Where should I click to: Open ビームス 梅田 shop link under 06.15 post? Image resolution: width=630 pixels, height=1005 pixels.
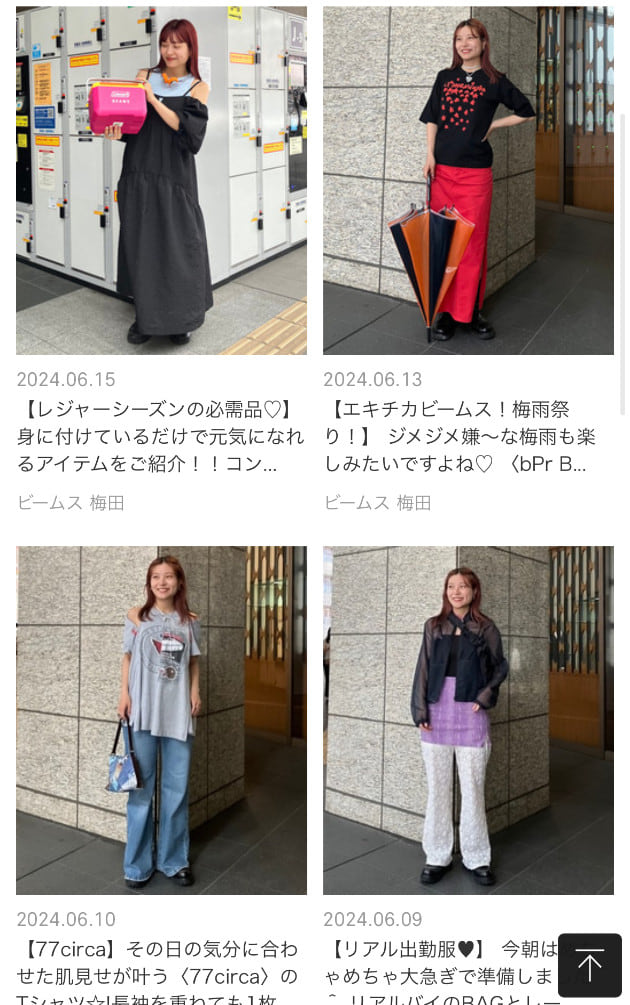pyautogui.click(x=71, y=503)
